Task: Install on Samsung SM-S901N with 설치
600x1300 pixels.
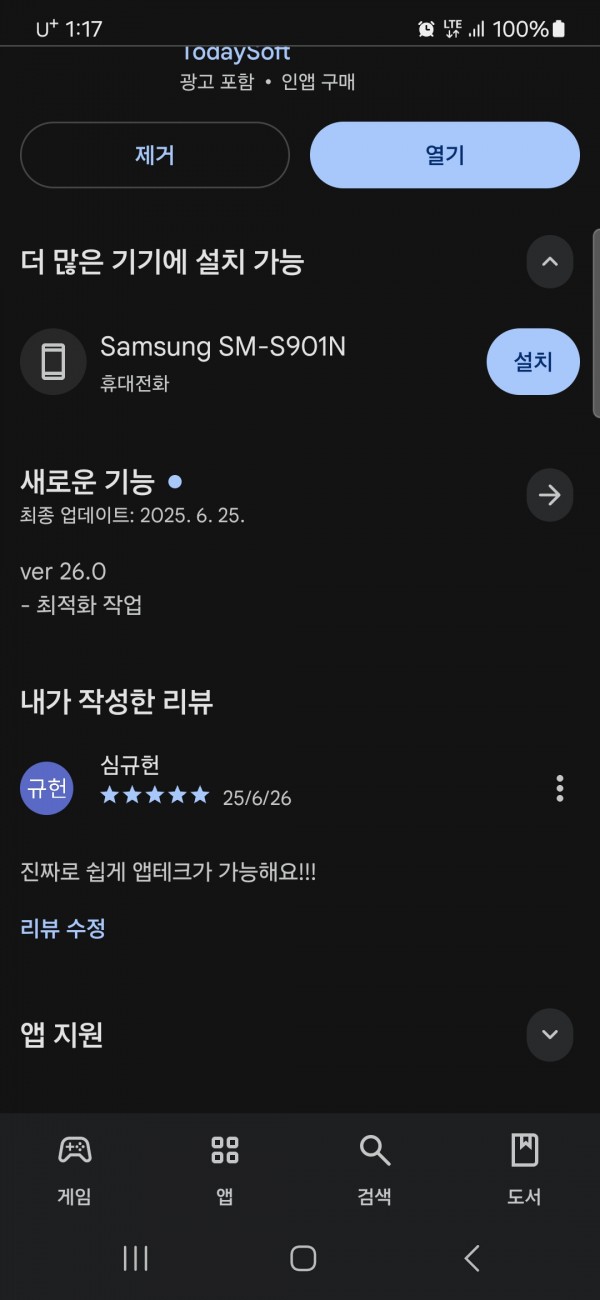Action: 533,361
